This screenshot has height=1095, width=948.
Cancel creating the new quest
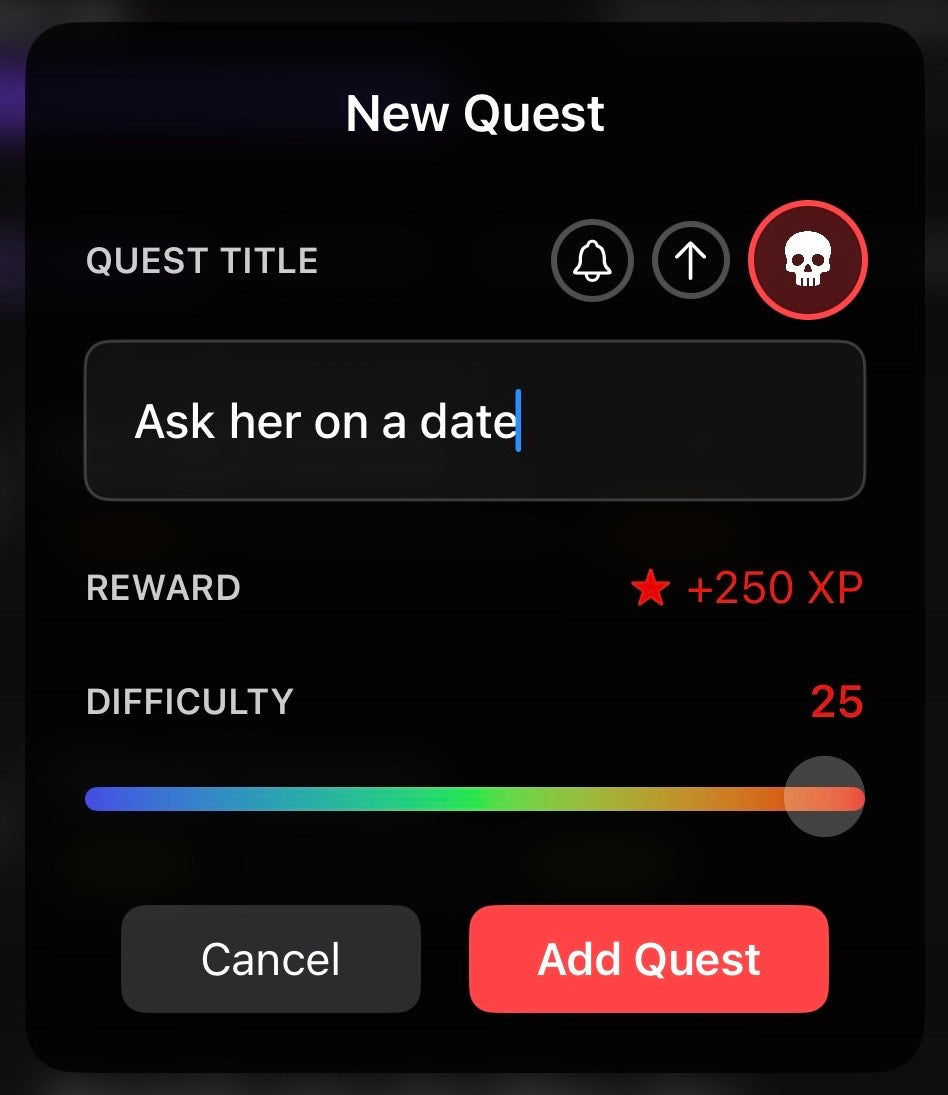pyautogui.click(x=271, y=959)
